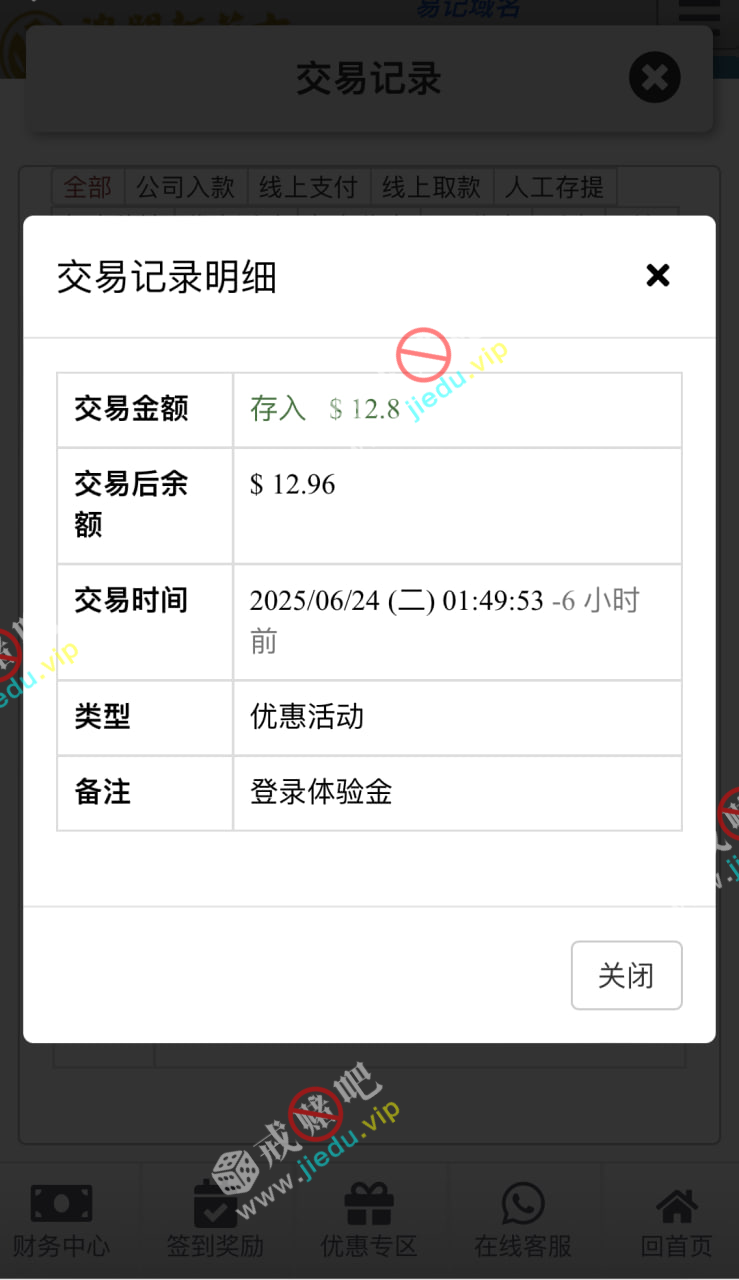
Task: Return to 回首页
Action: tap(677, 1220)
